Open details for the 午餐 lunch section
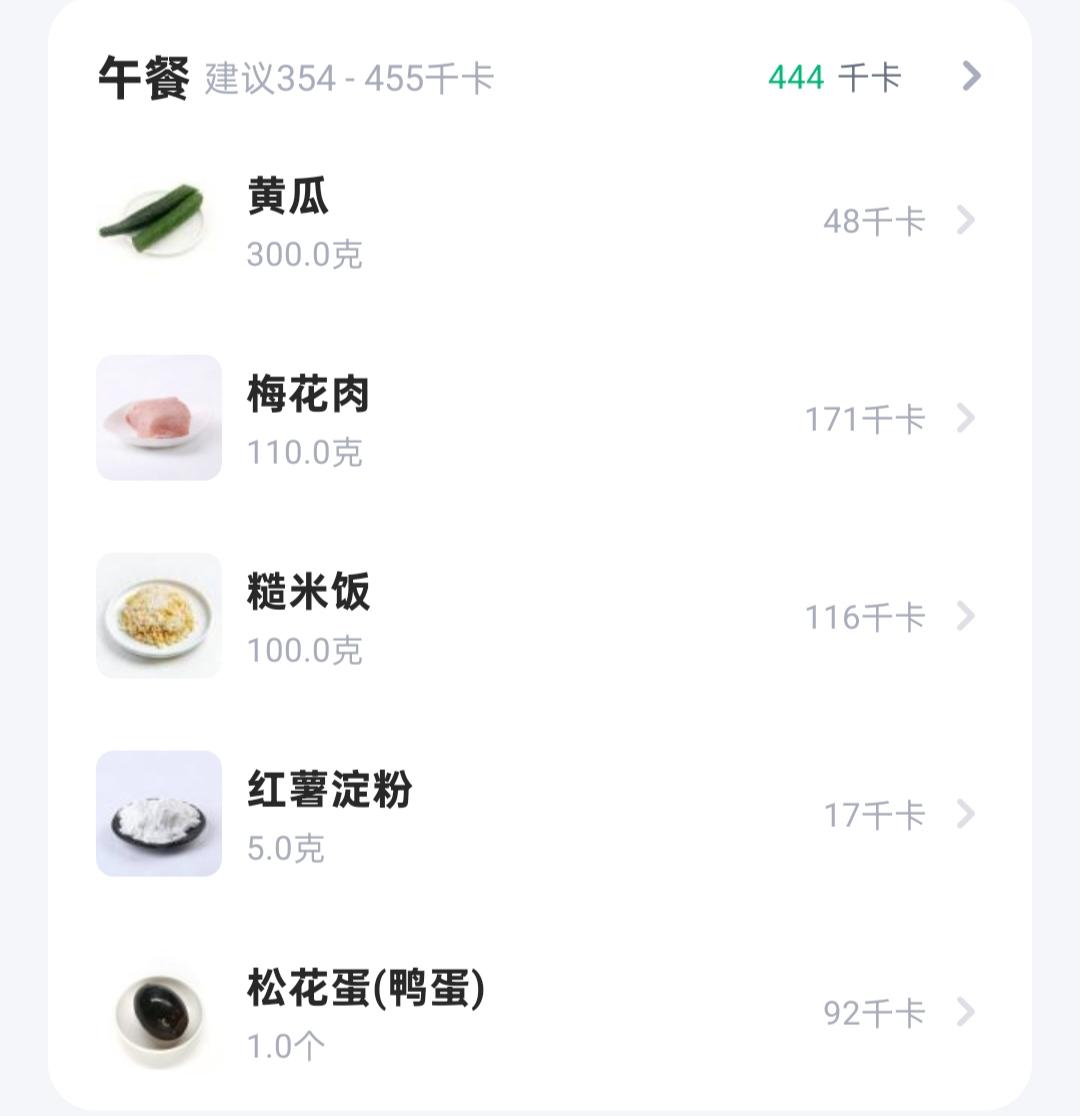Image resolution: width=1080 pixels, height=1116 pixels. coord(968,78)
